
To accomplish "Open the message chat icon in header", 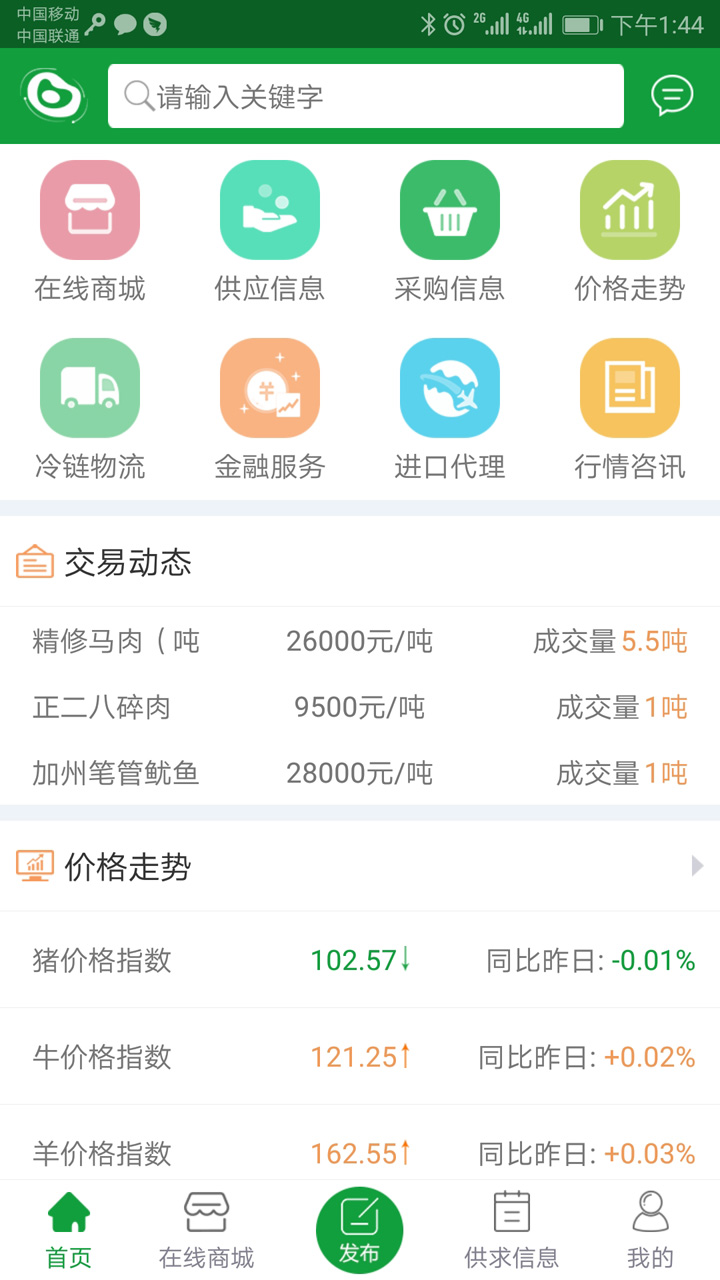I will tap(671, 96).
